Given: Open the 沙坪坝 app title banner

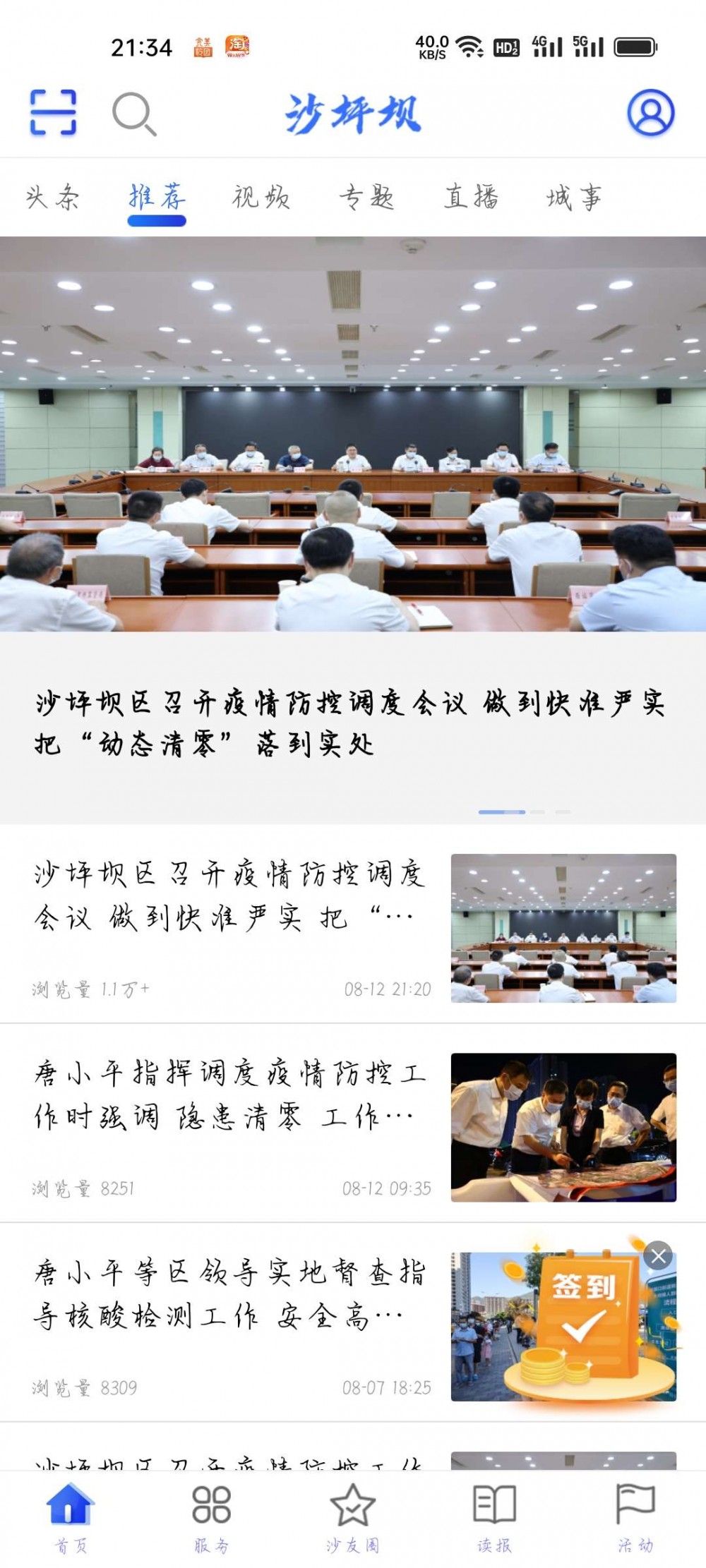Looking at the screenshot, I should 353,114.
